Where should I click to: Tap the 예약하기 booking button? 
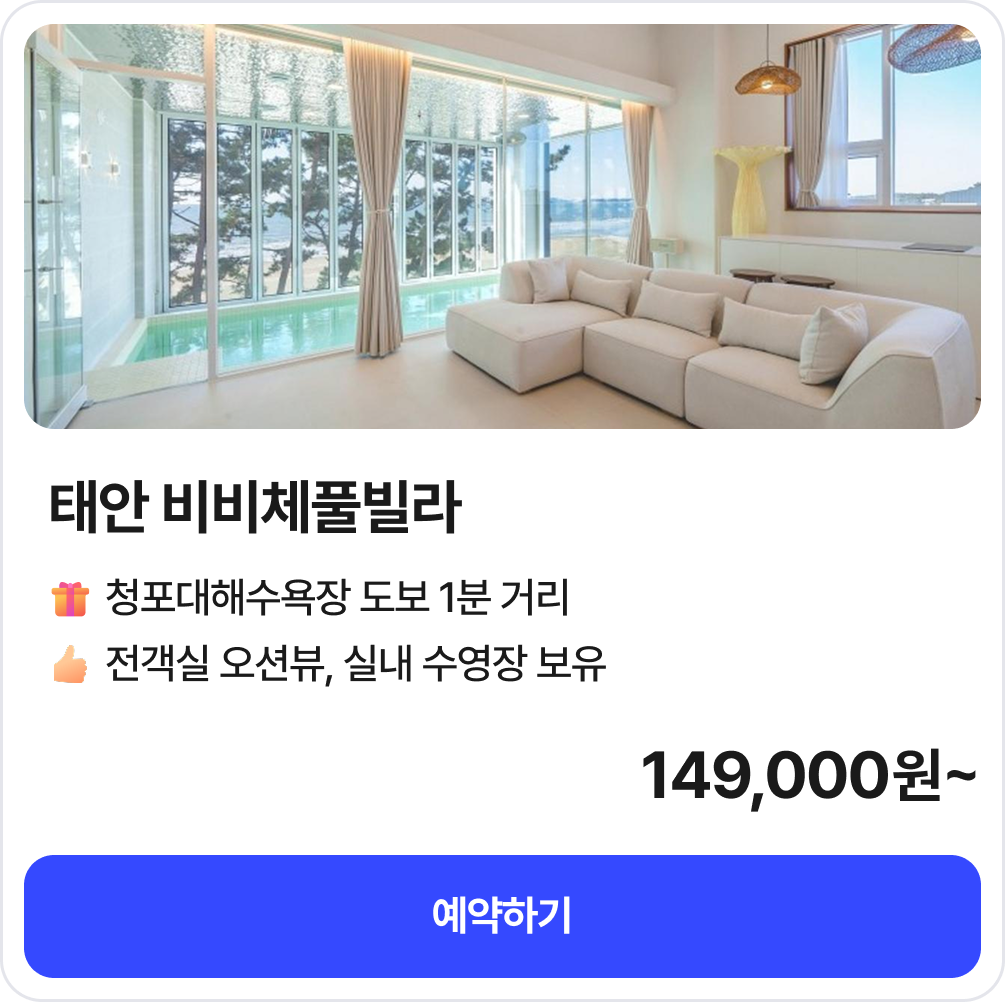[x=502, y=916]
